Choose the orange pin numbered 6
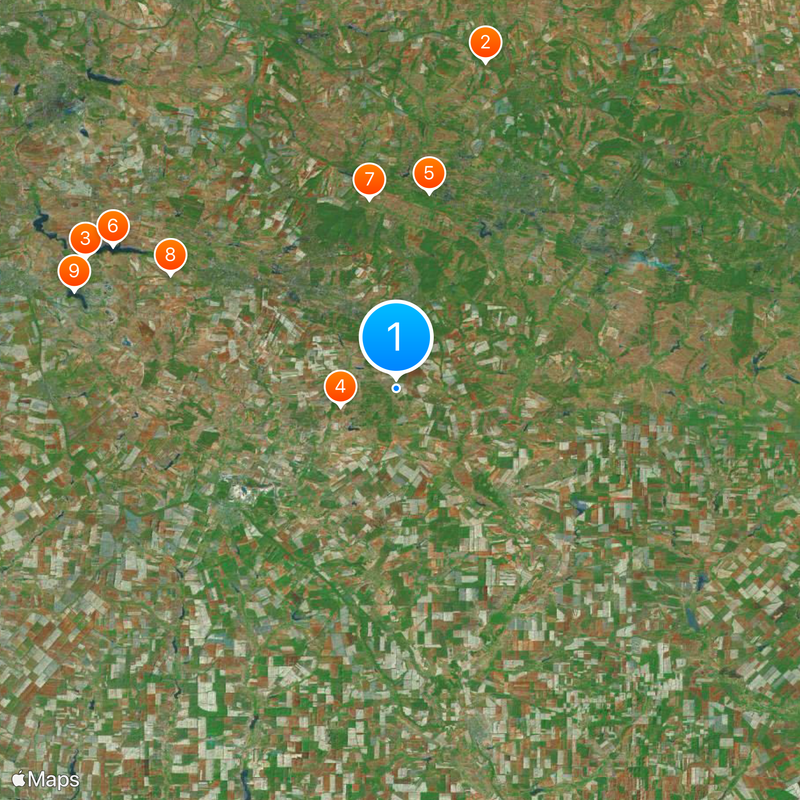This screenshot has height=800, width=800. tap(113, 226)
